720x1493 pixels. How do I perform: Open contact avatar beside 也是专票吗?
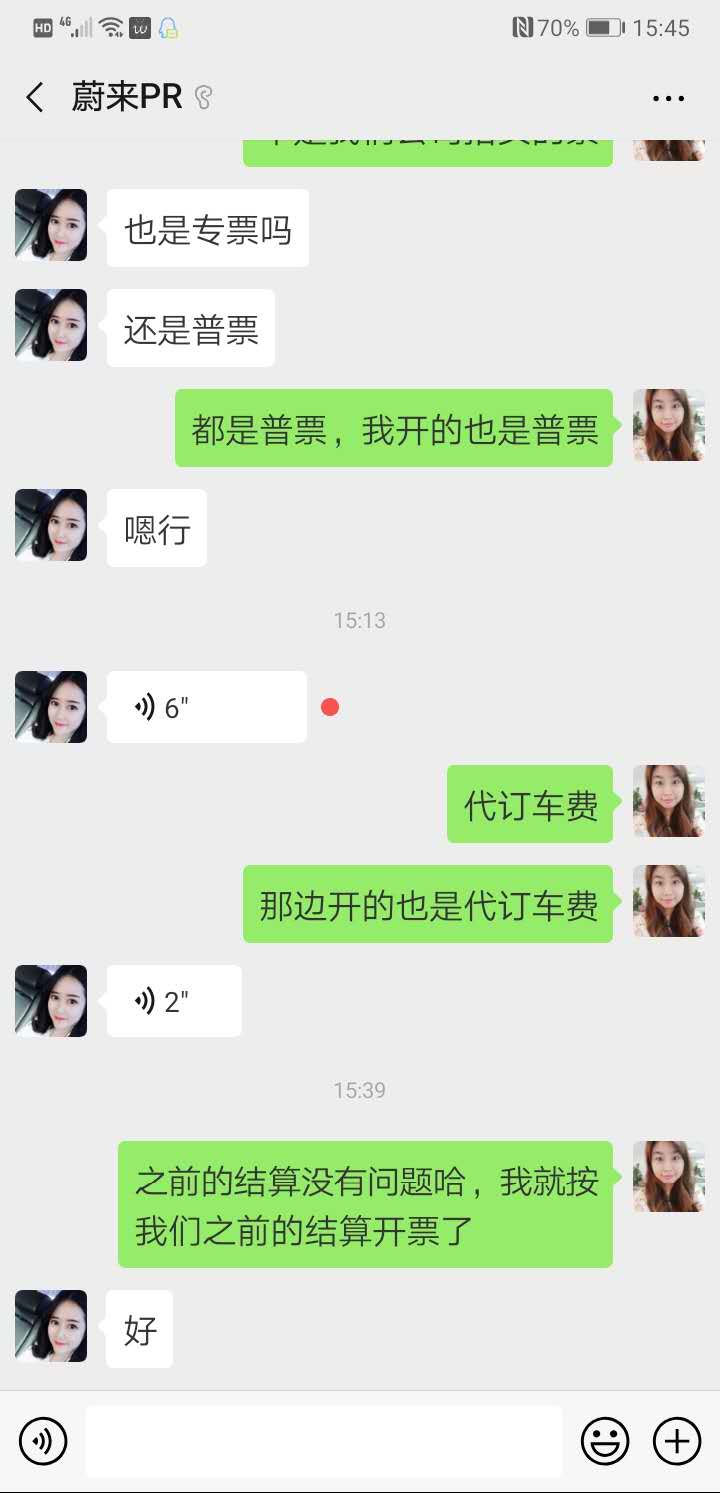click(51, 225)
